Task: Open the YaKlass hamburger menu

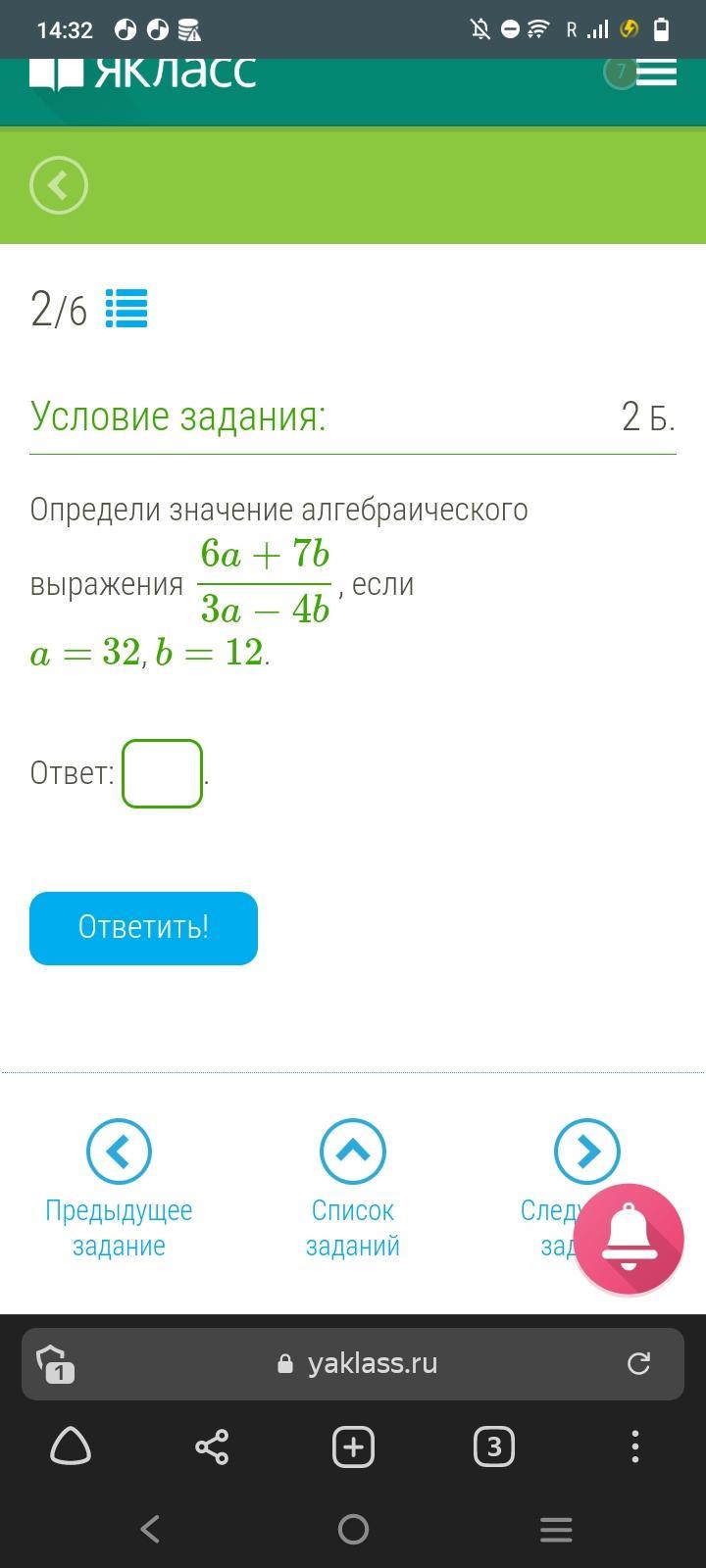Action: tap(656, 73)
